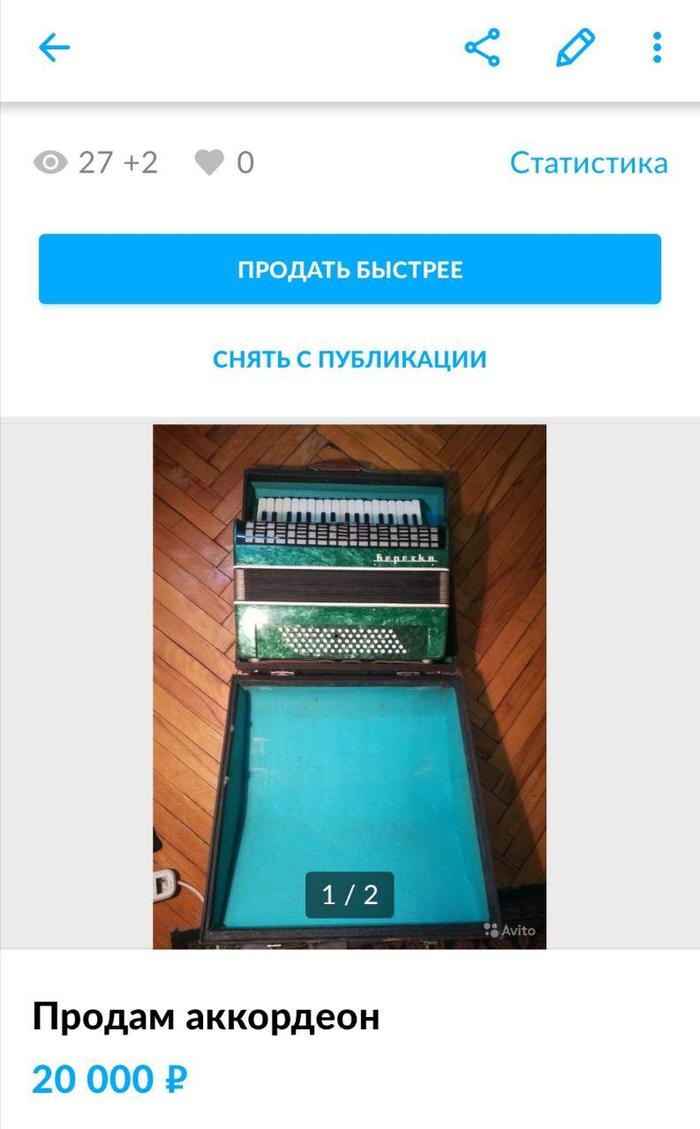Open the Статистика link
The height and width of the screenshot is (1129, 700).
coord(588,162)
